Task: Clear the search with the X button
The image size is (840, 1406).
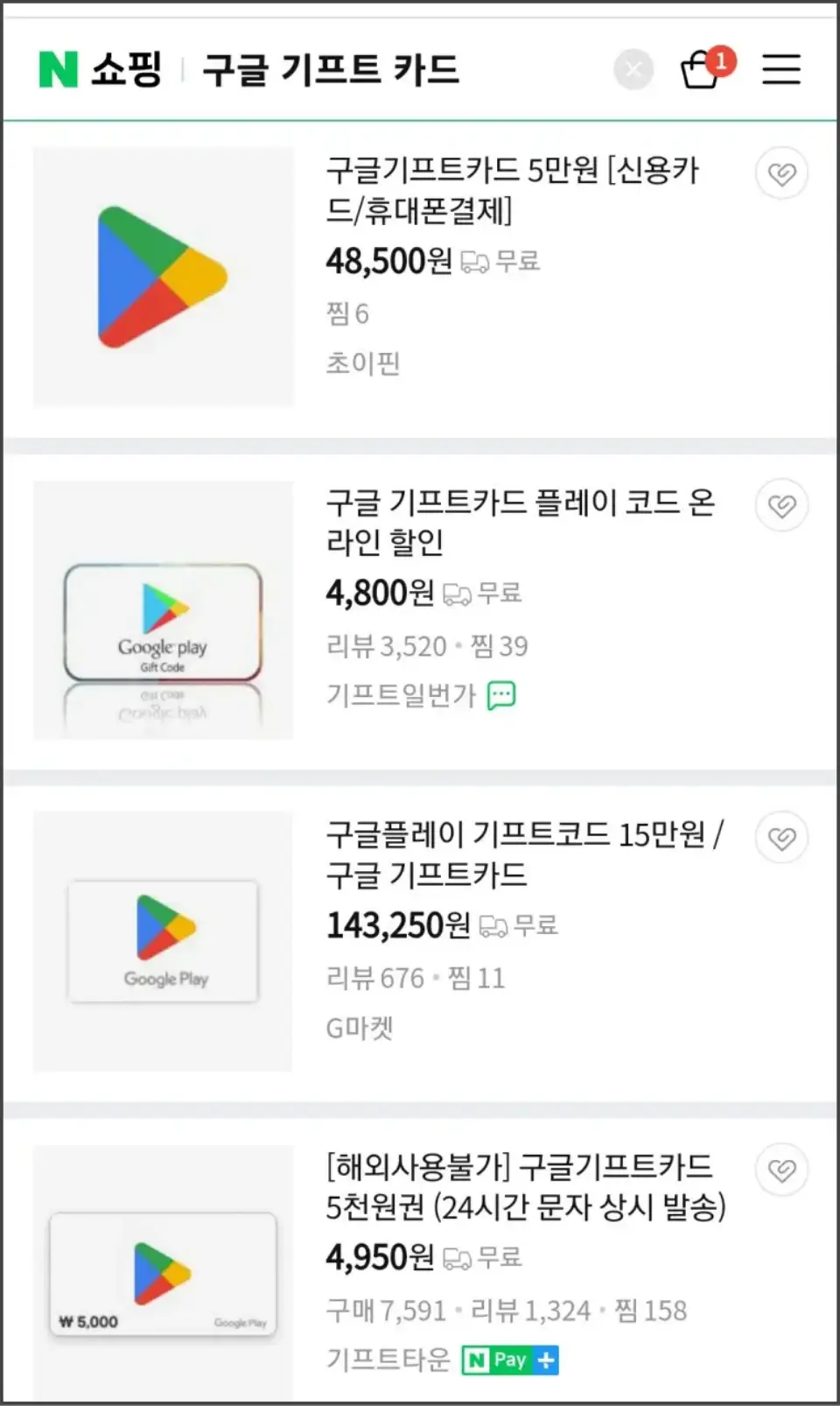Action: pyautogui.click(x=634, y=69)
